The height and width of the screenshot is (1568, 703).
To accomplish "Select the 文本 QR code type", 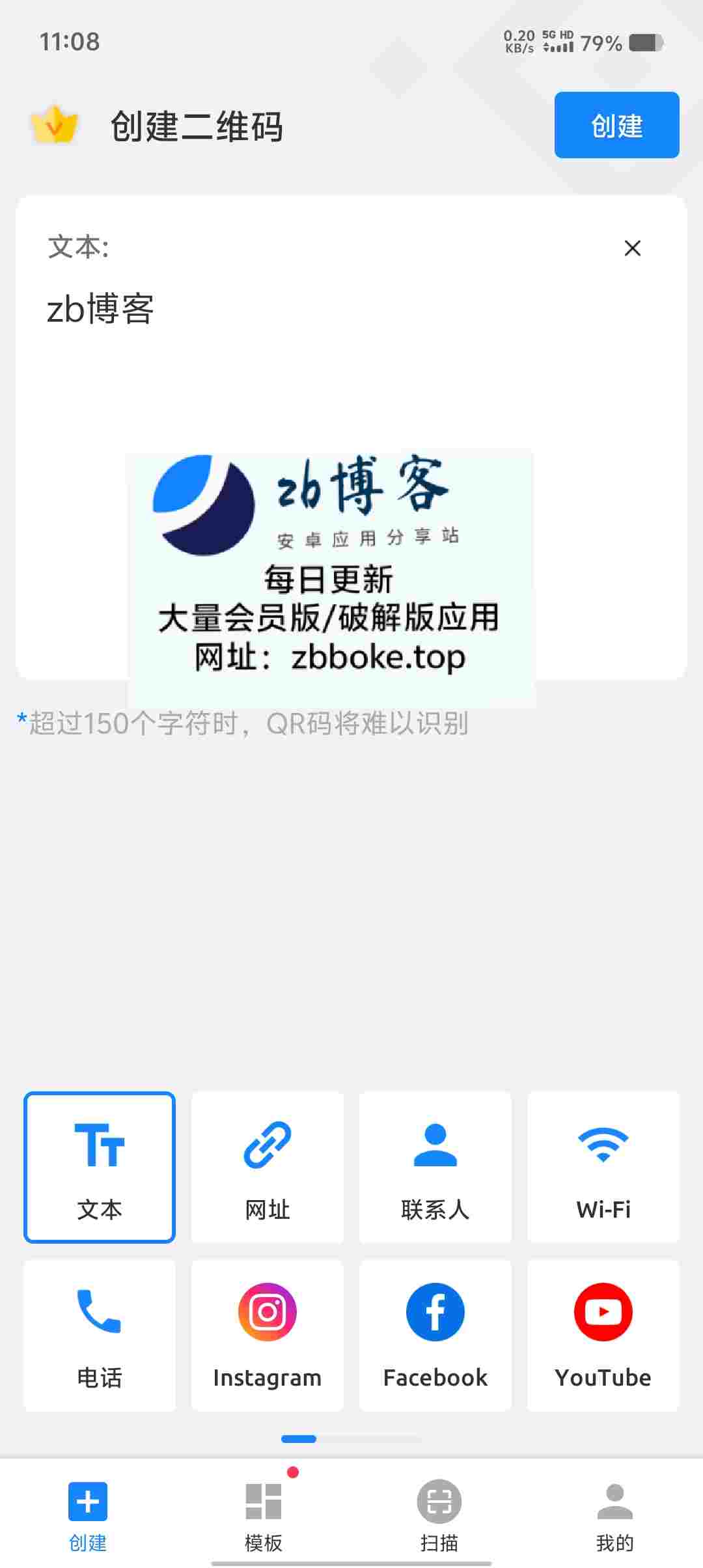I will click(x=100, y=1167).
